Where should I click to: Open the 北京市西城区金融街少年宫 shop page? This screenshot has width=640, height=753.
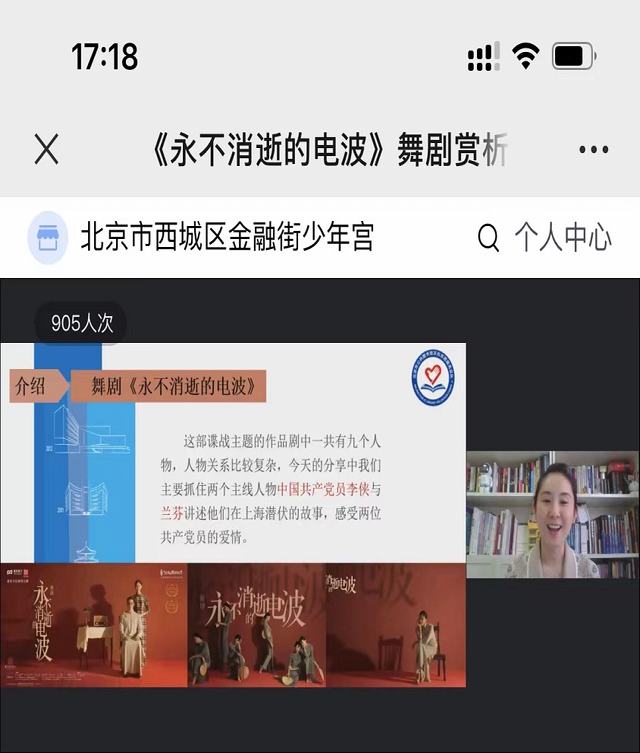click(x=225, y=238)
